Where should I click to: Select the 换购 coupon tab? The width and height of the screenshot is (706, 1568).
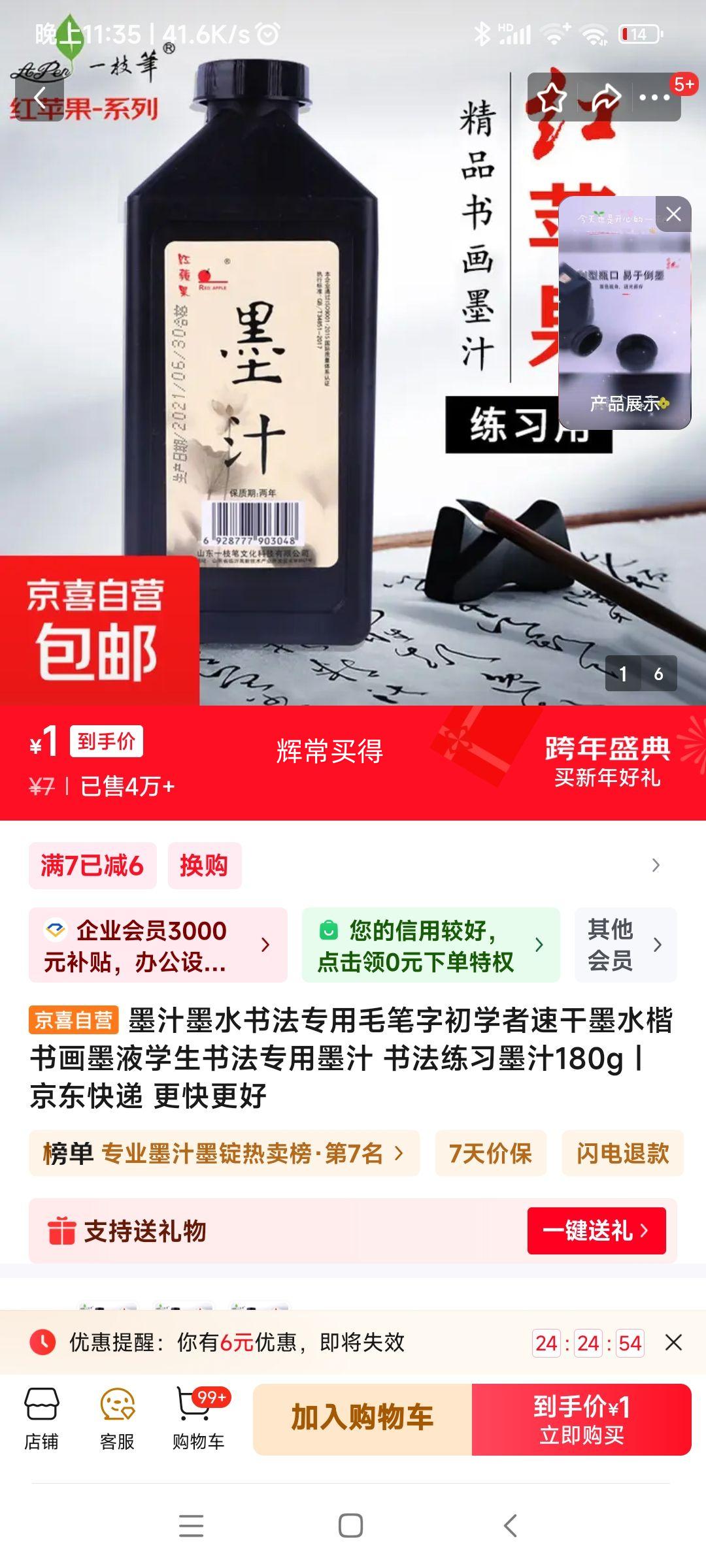point(204,864)
